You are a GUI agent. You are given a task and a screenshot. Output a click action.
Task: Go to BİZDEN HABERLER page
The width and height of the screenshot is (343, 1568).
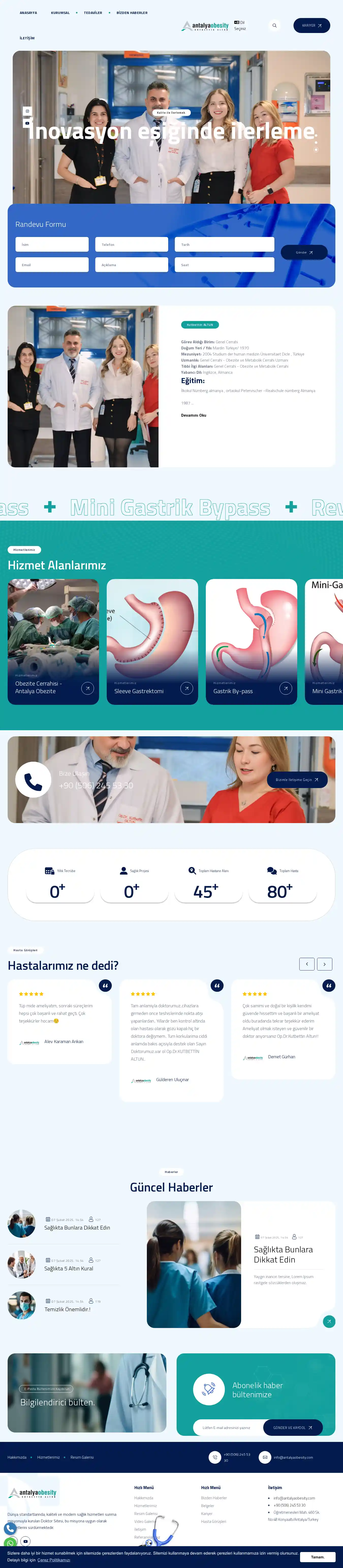point(132,13)
